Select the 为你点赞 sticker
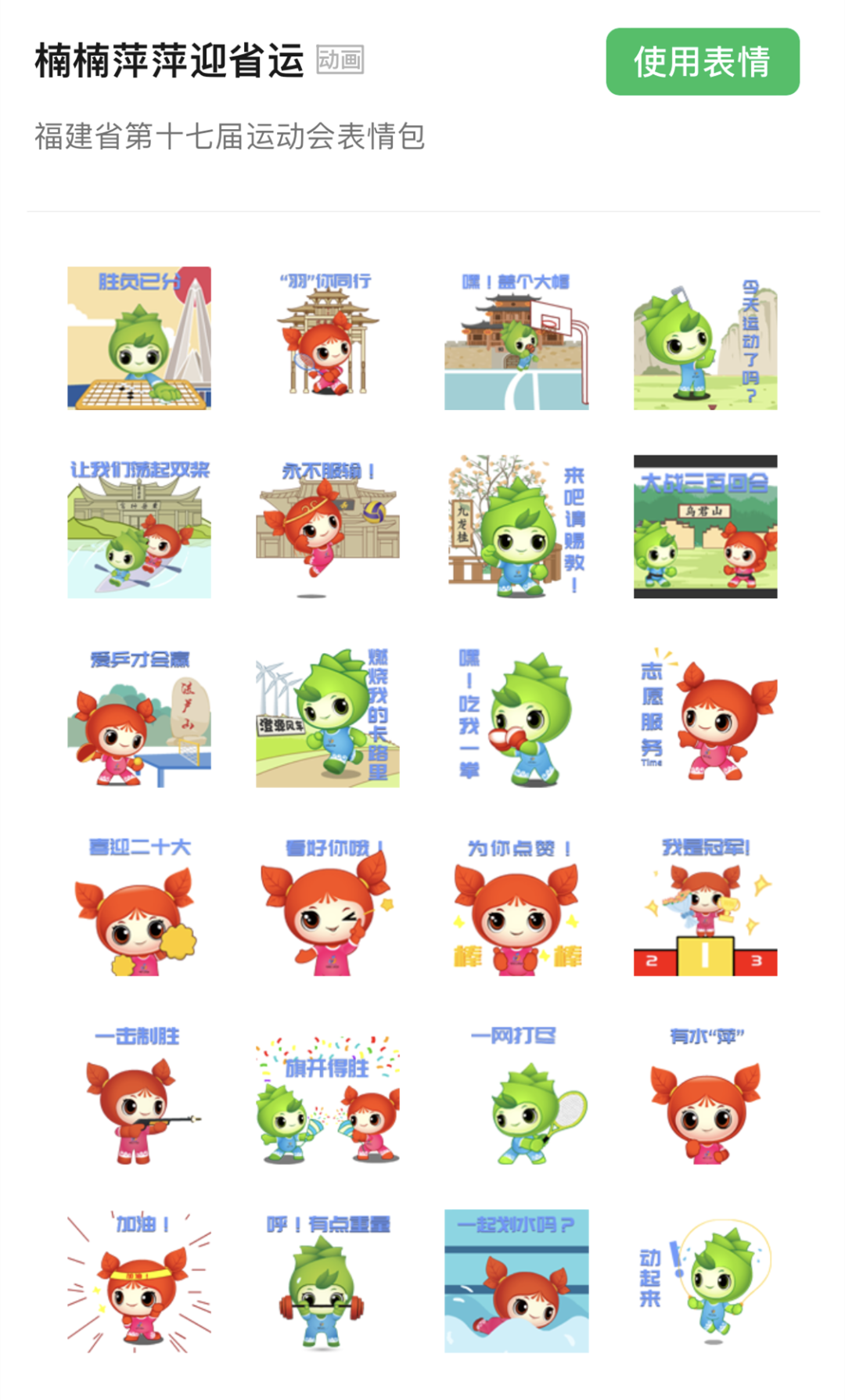The image size is (845, 1400). coord(516,905)
